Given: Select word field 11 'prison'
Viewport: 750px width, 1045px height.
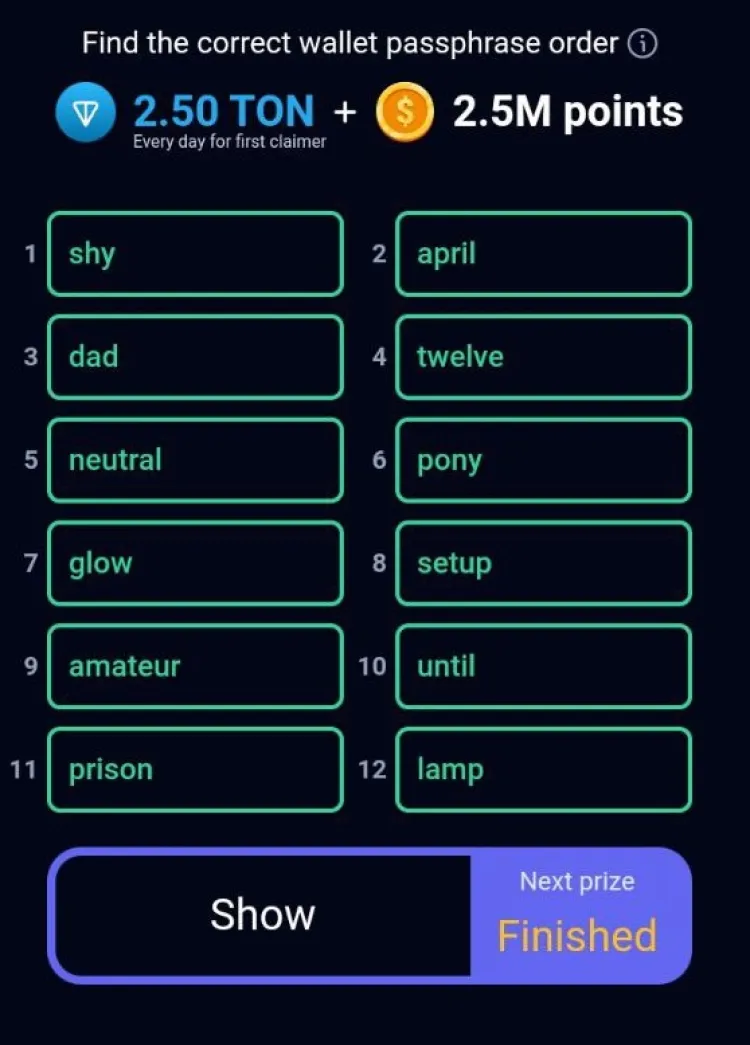Looking at the screenshot, I should [195, 769].
